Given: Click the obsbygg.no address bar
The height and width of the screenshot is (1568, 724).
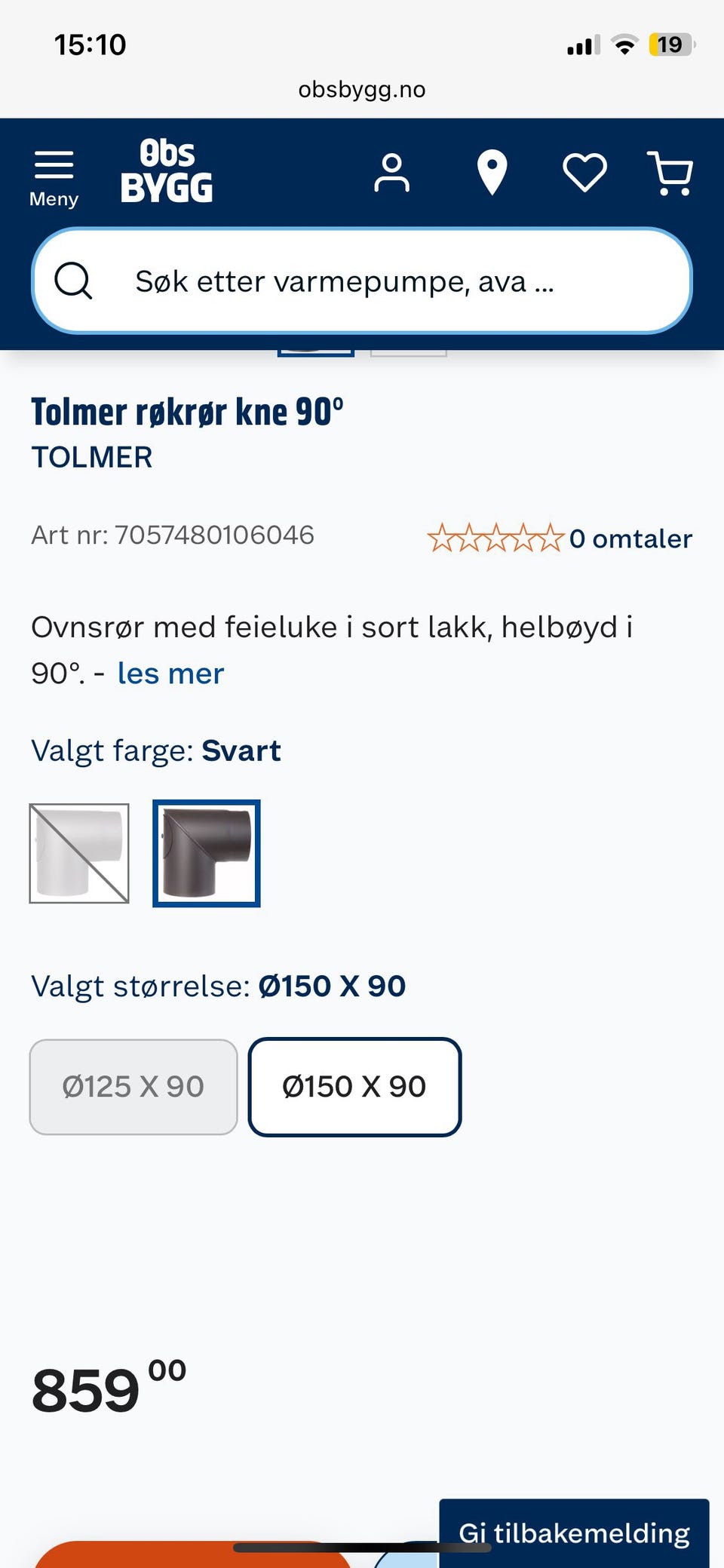Looking at the screenshot, I should (362, 89).
